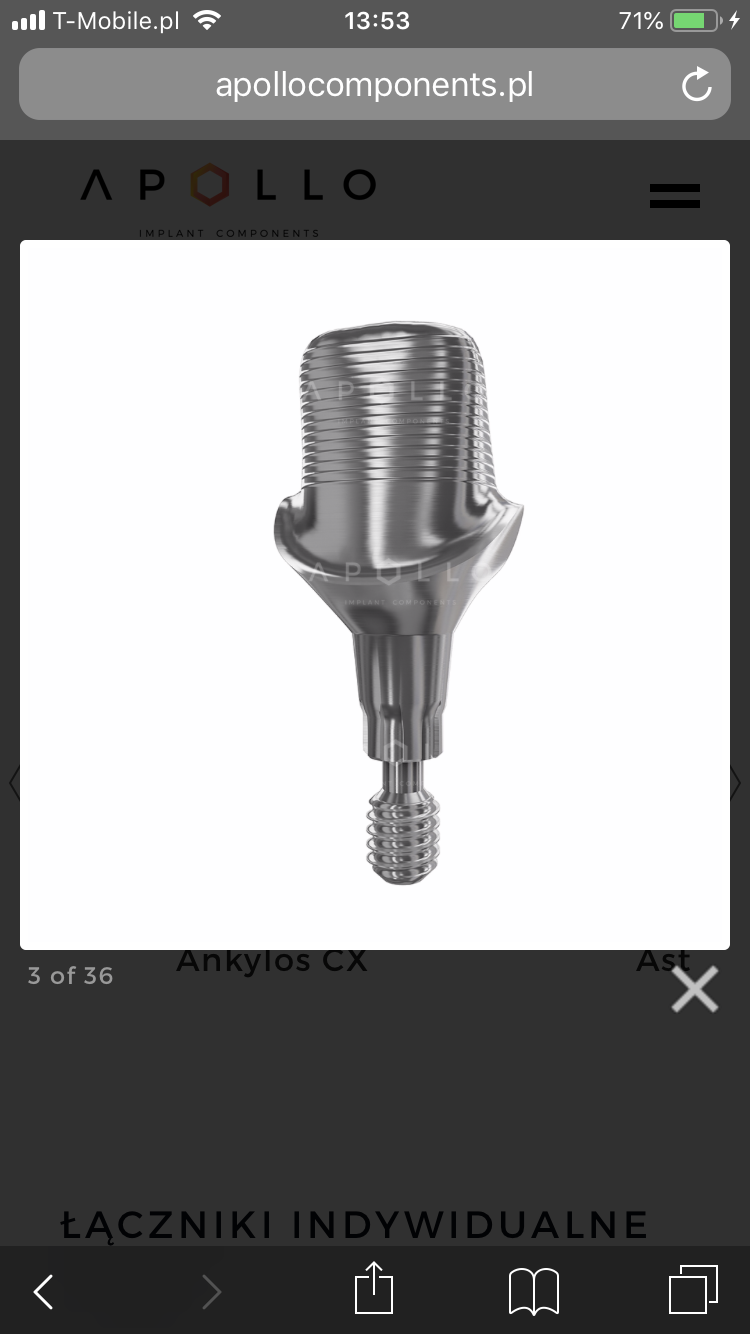Viewport: 750px width, 1334px height.
Task: Close the image lightbox
Action: click(694, 989)
